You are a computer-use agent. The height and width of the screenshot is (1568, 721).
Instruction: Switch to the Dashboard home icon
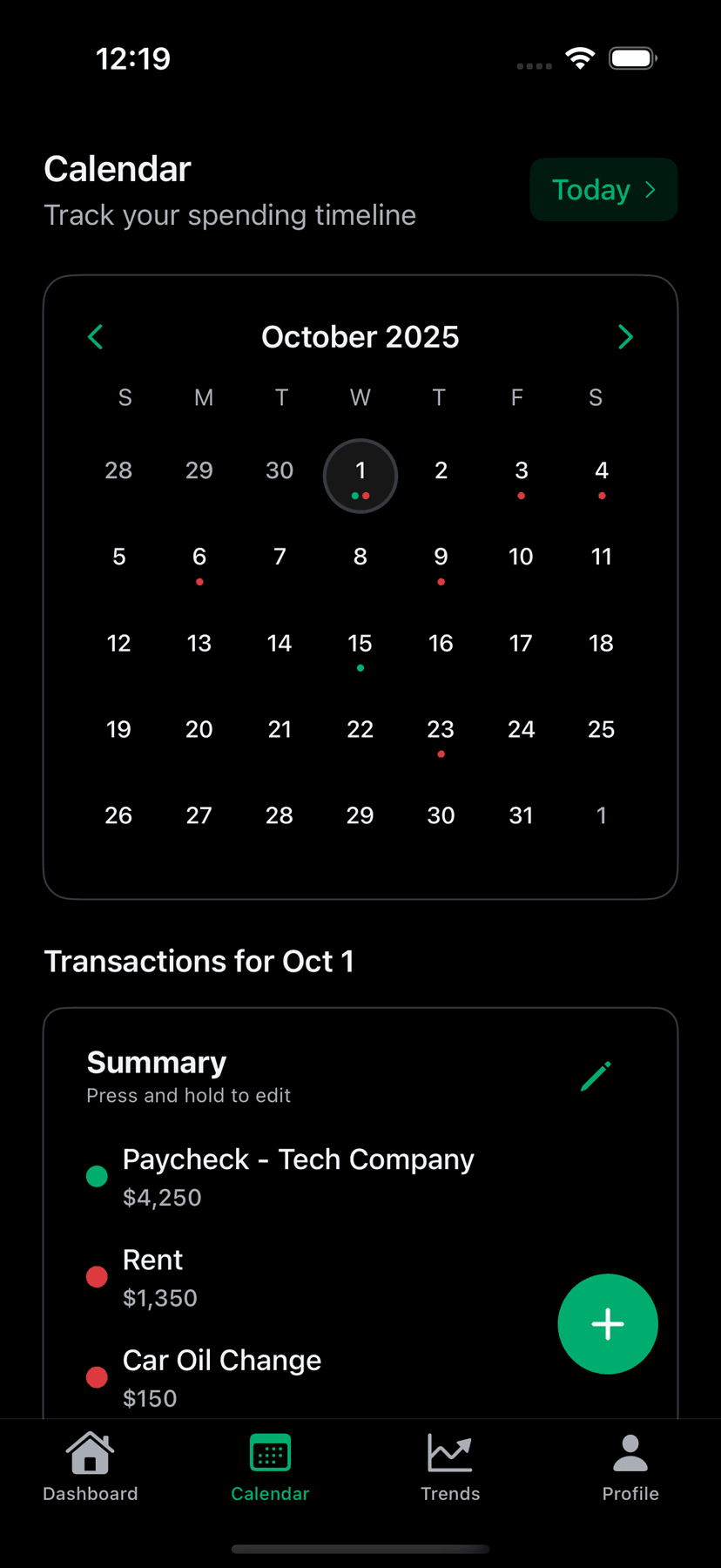pos(90,1452)
